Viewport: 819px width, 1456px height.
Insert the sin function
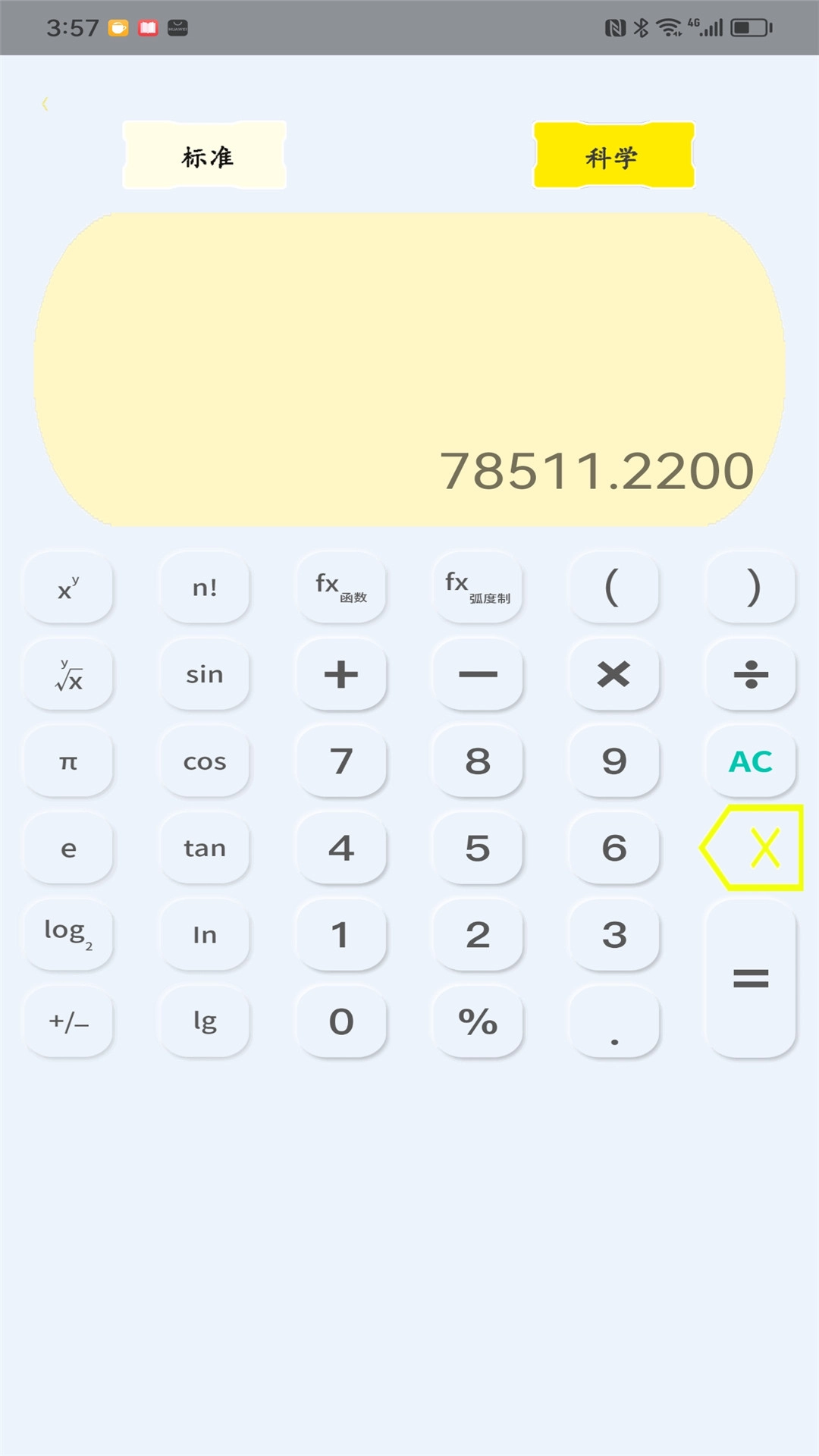point(205,674)
